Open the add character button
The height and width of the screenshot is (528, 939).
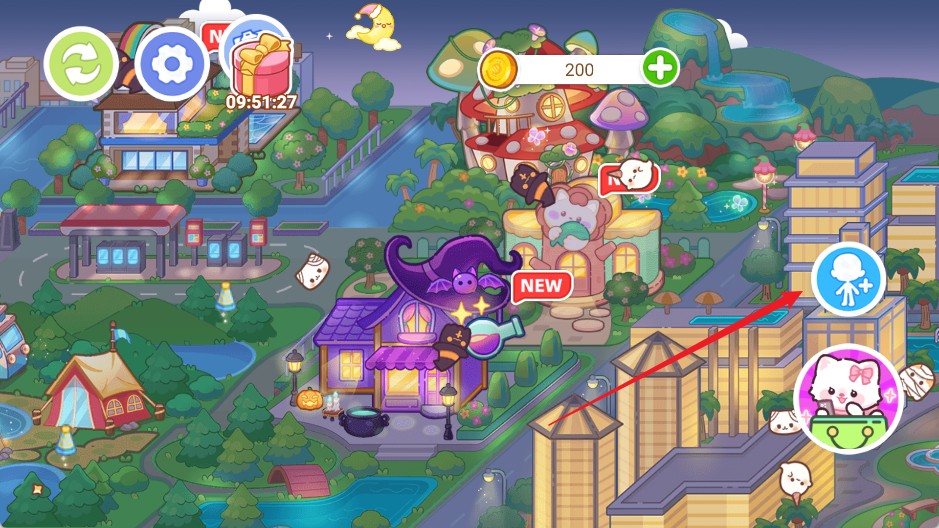(x=848, y=279)
